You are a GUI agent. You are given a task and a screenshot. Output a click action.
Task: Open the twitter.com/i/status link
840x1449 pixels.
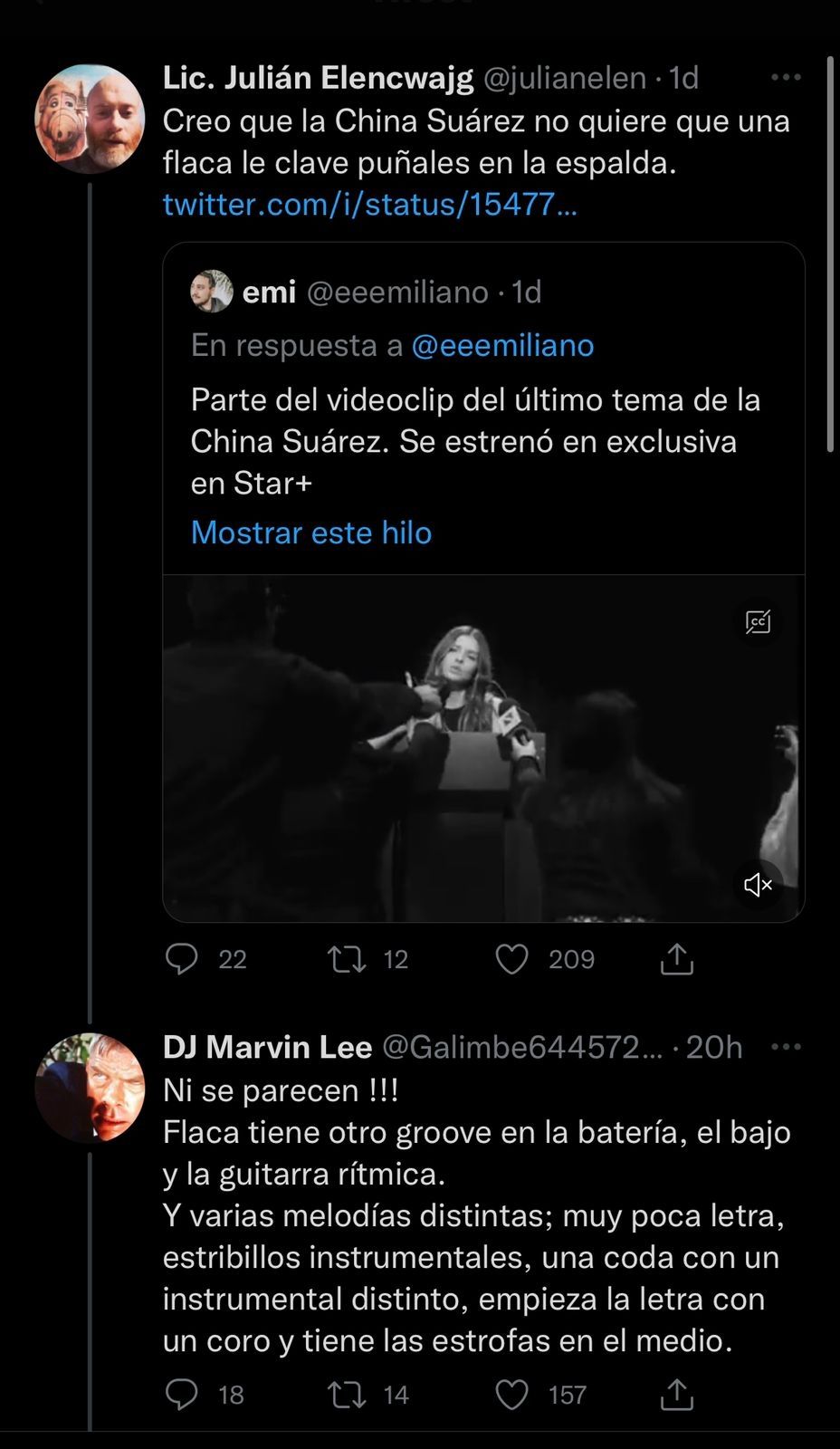pyautogui.click(x=369, y=205)
